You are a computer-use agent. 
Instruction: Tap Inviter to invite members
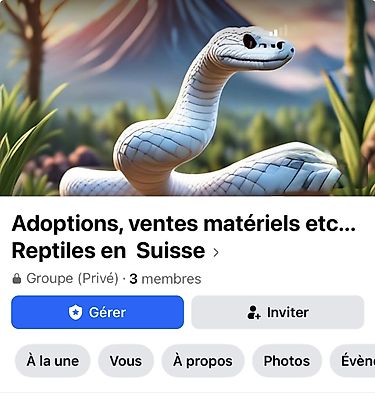coord(278,312)
